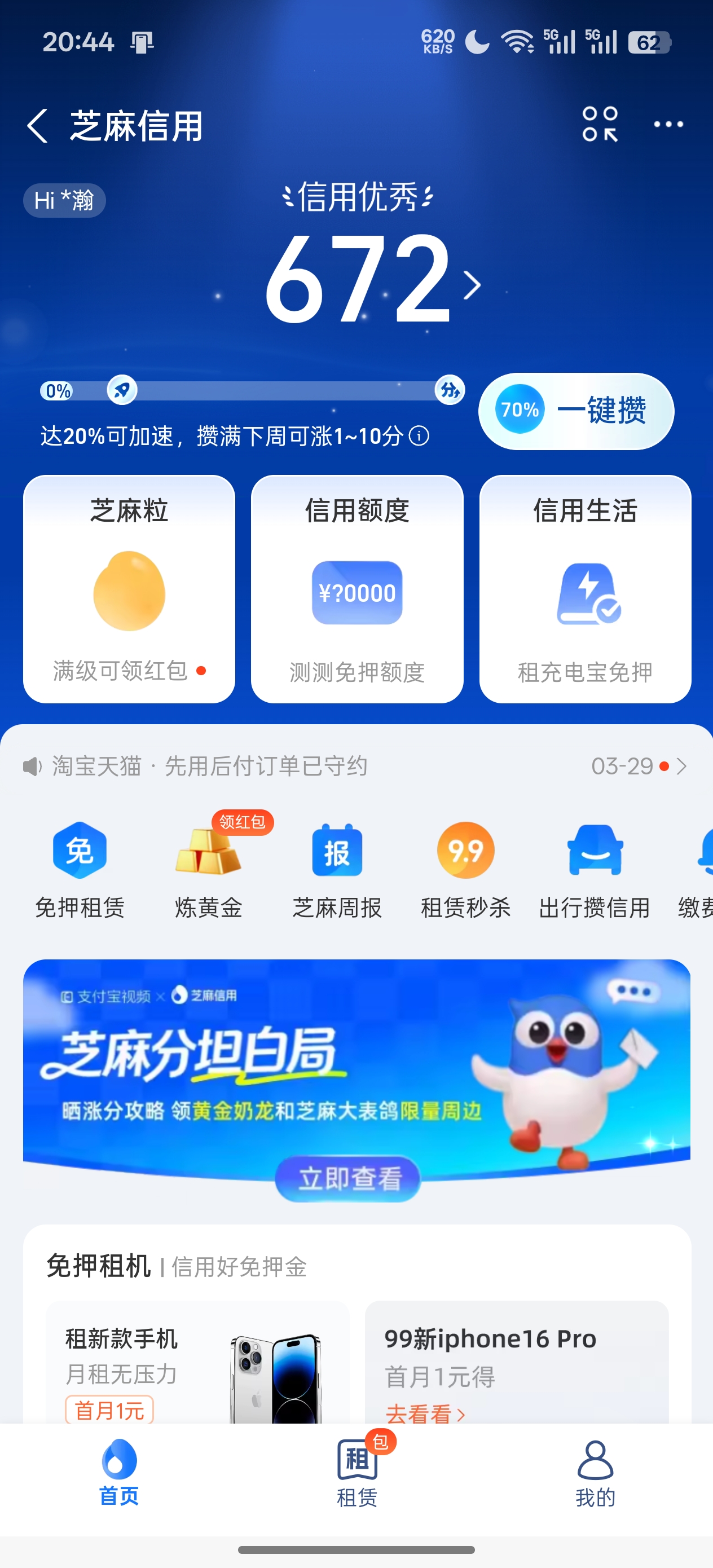Tap the 一键攒 button
The height and width of the screenshot is (1568, 713).
576,412
